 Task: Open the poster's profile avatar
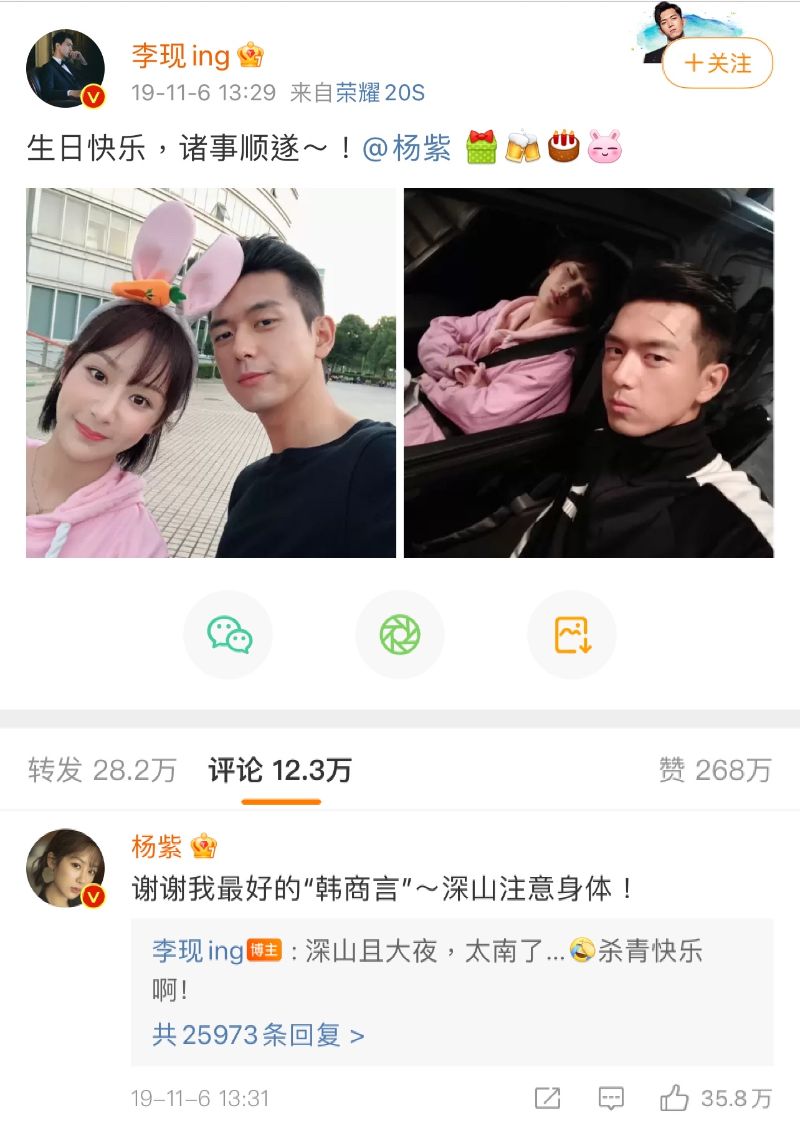tap(65, 68)
